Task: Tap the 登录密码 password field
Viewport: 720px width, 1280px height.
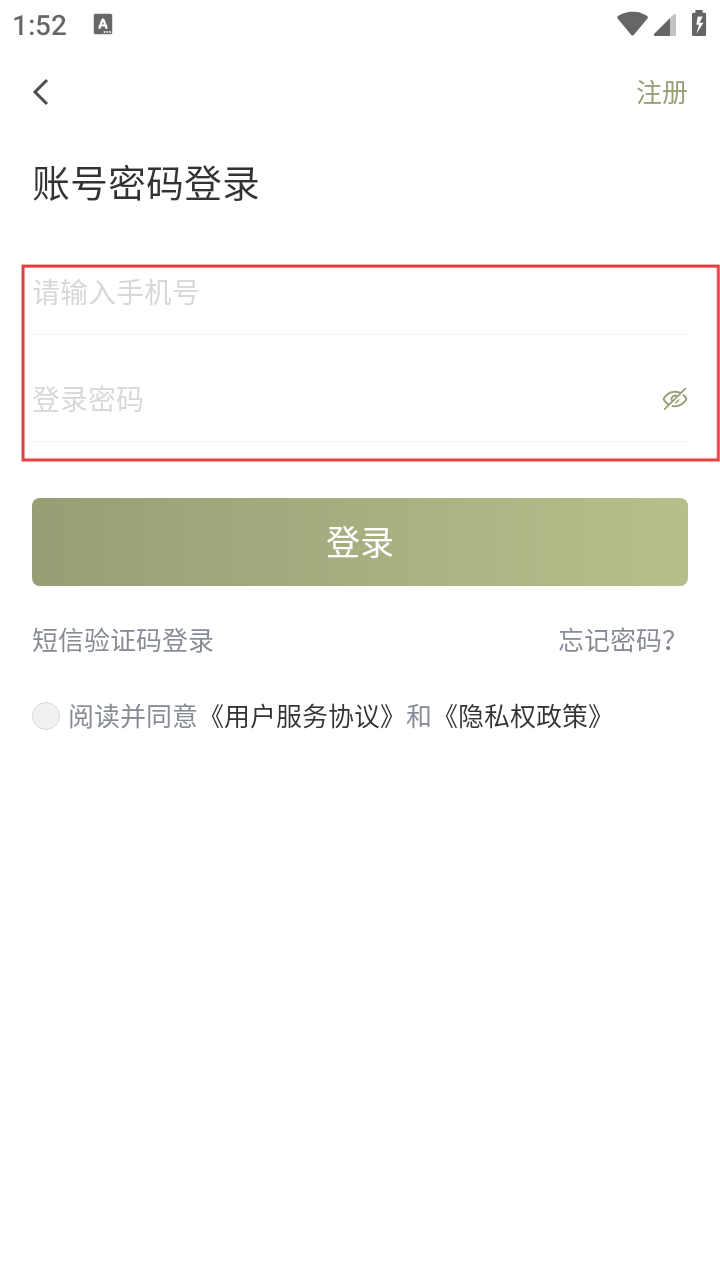Action: pyautogui.click(x=330, y=400)
